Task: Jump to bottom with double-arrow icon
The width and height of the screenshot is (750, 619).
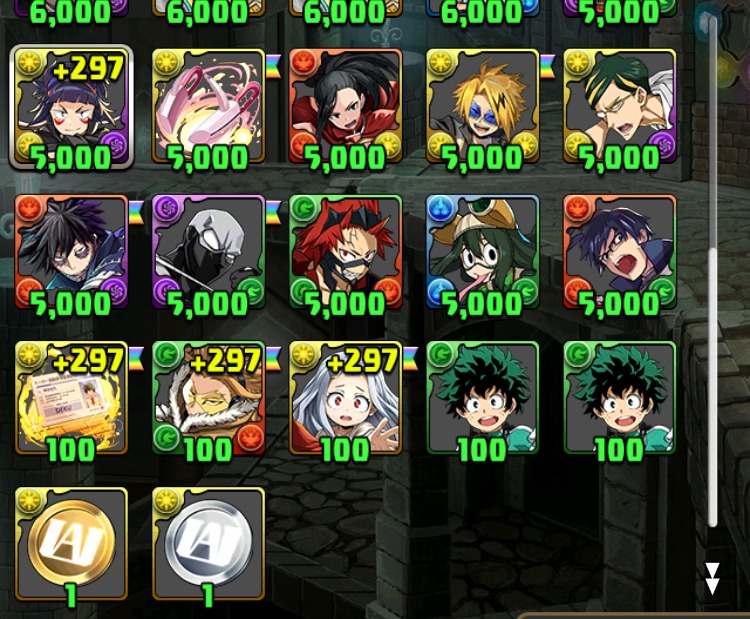Action: 712,579
